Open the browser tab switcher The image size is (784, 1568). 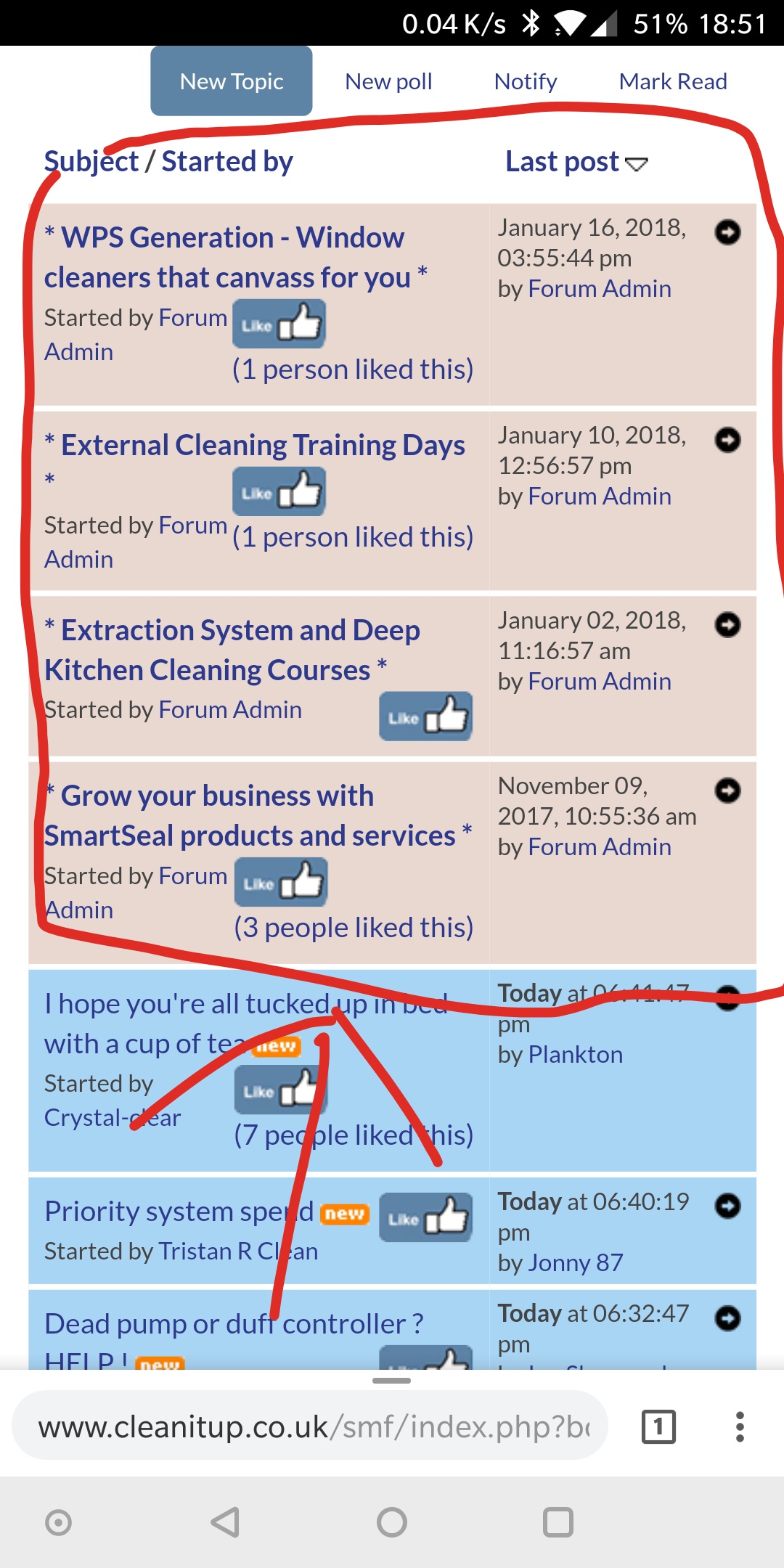(658, 1426)
